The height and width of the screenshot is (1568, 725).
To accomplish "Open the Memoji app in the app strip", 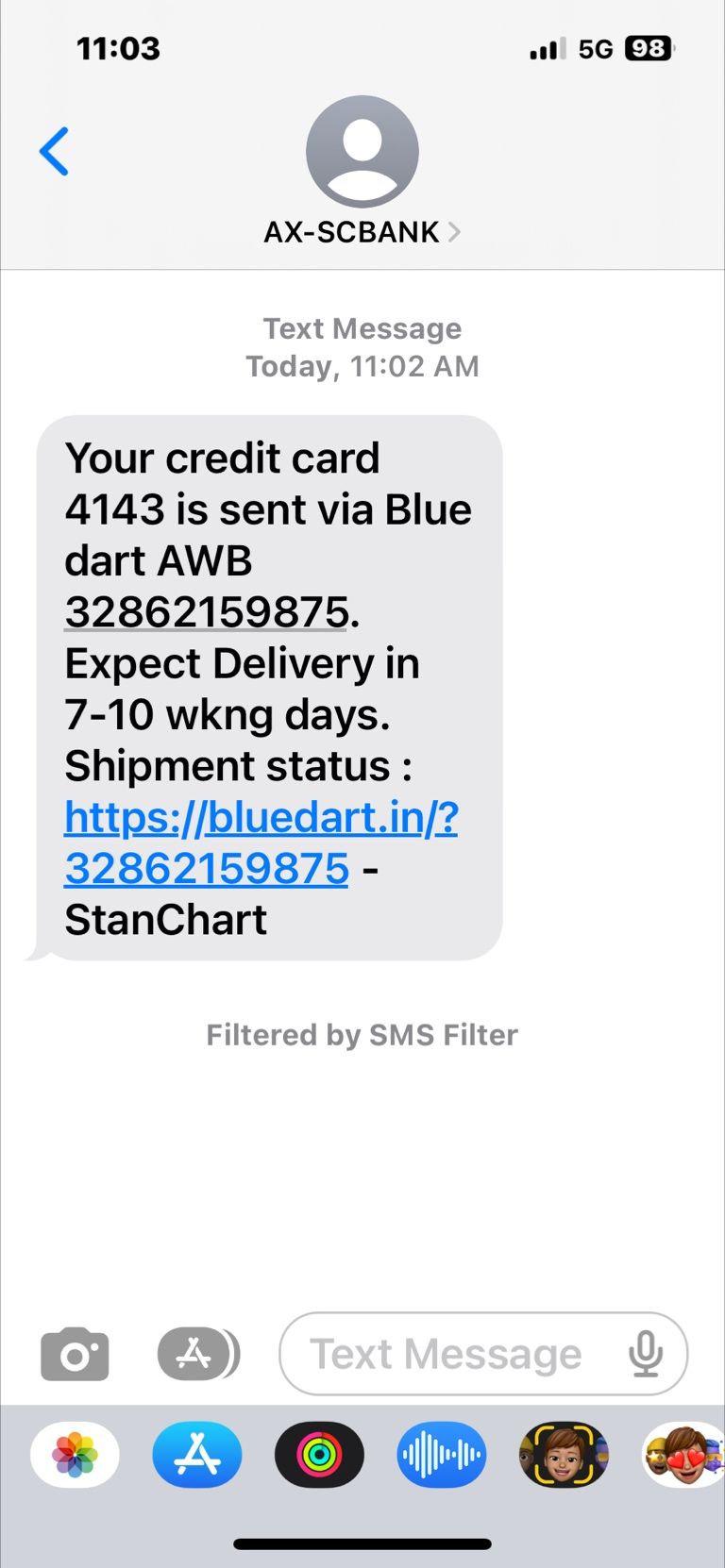I will tap(564, 1455).
